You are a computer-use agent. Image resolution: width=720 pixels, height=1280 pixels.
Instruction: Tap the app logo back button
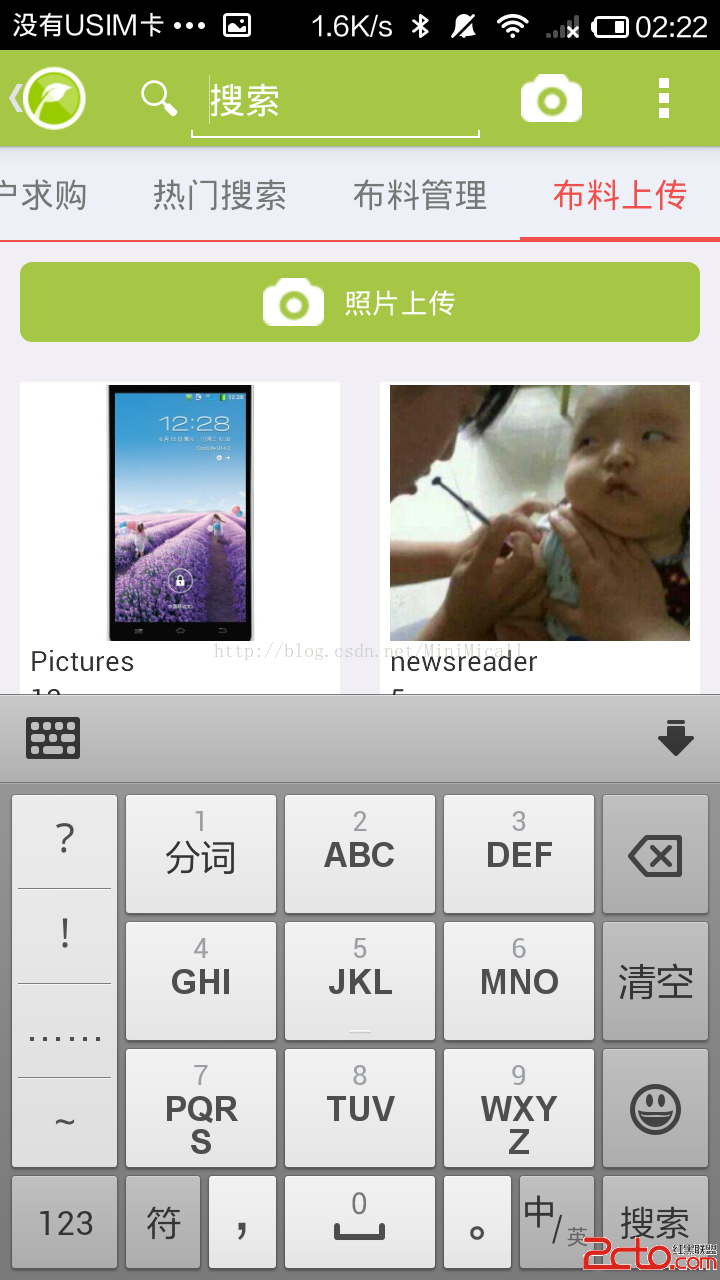(50, 98)
